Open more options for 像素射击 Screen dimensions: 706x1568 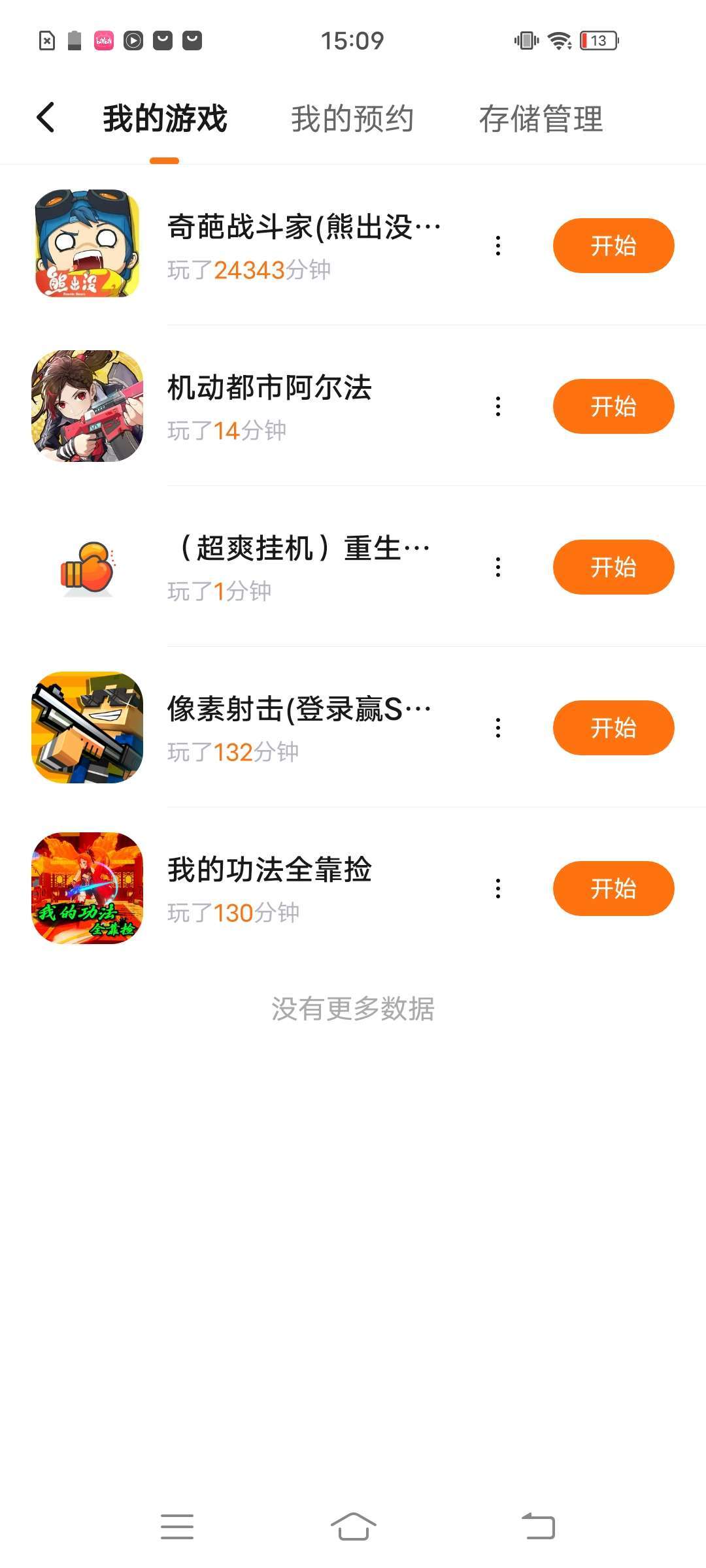click(498, 728)
